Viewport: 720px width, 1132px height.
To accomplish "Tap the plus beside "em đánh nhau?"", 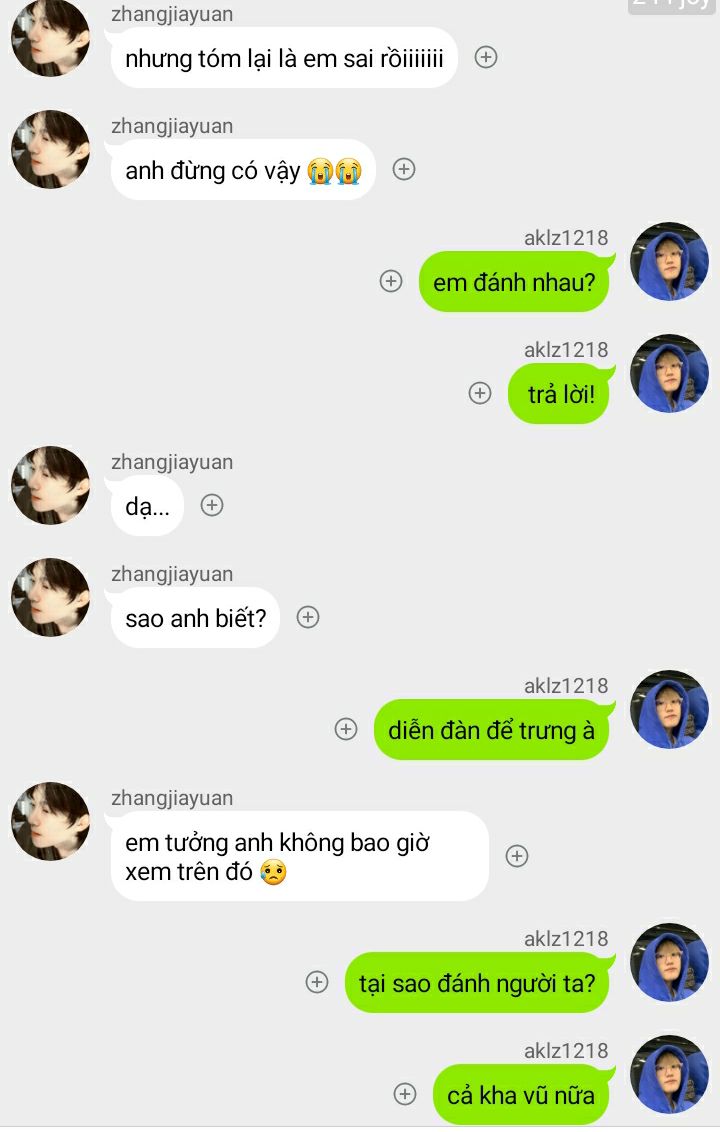I will coord(391,281).
